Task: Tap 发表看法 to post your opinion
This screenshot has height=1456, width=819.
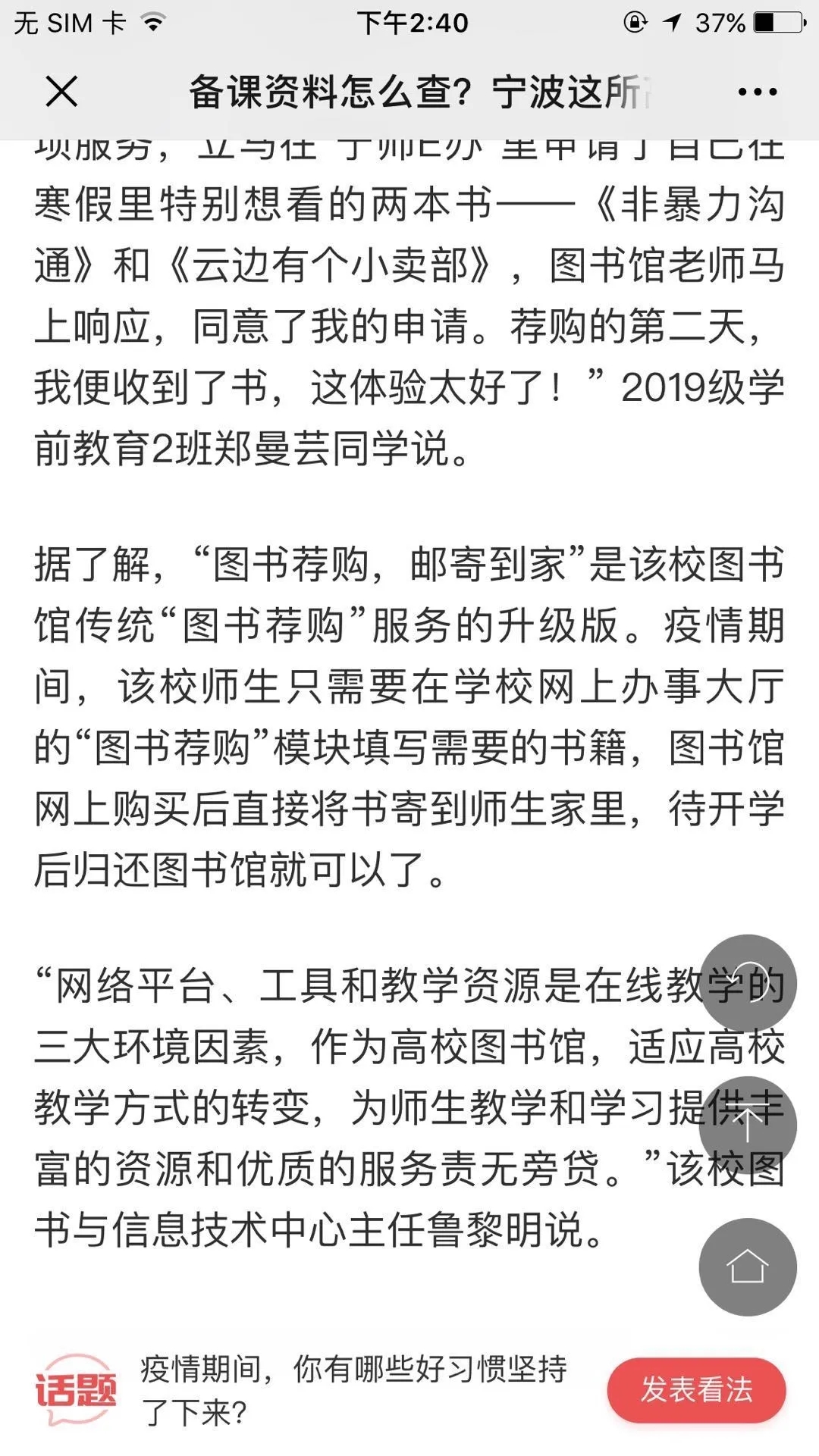Action: (696, 1390)
